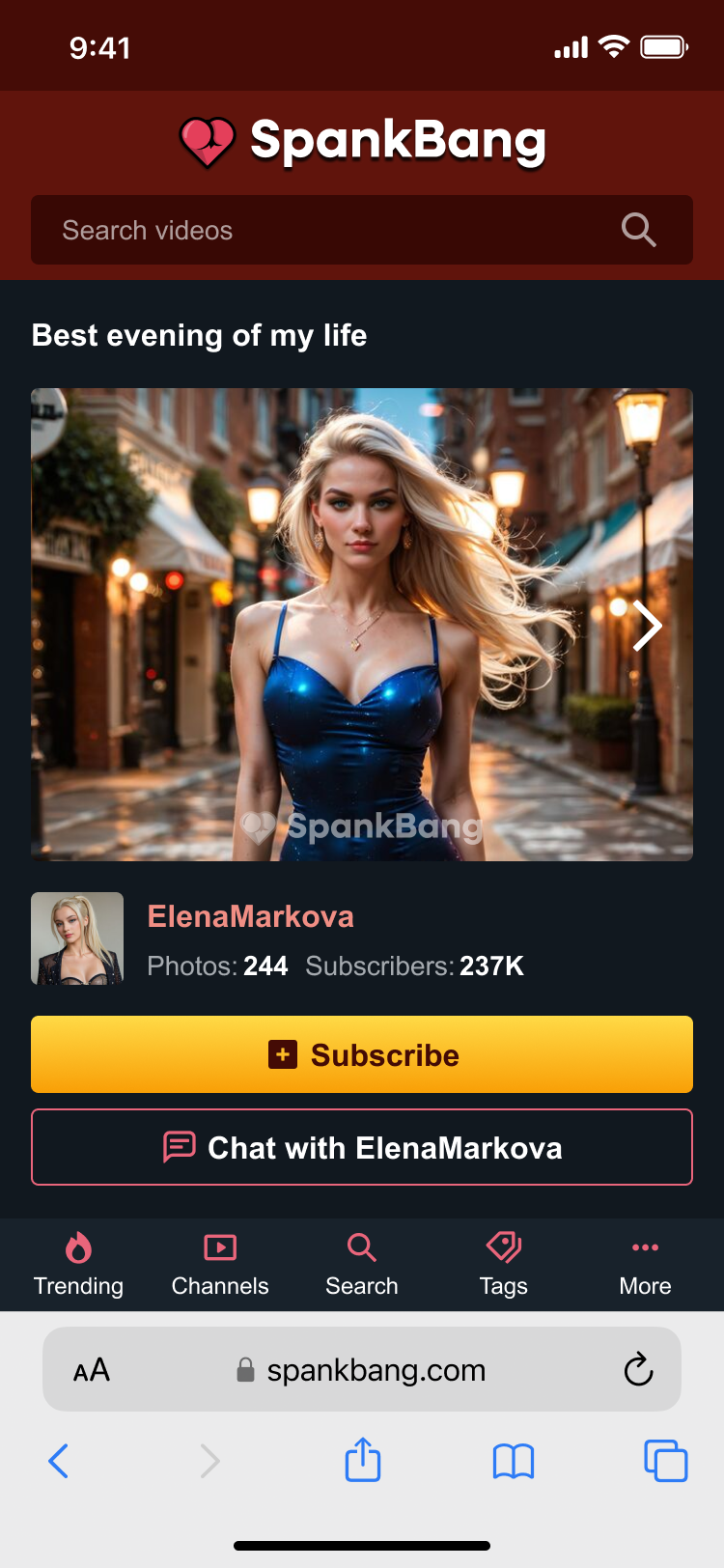This screenshot has width=724, height=1568.
Task: Open the SpankBang home logo
Action: coord(362,141)
